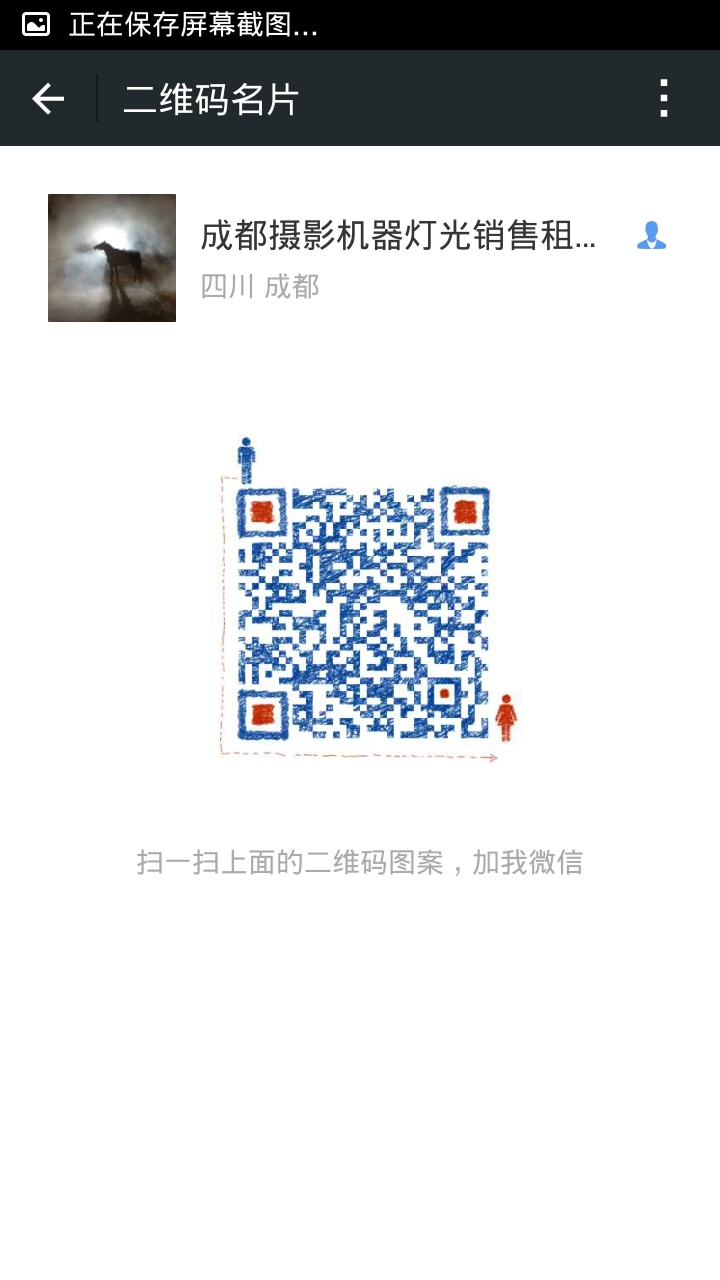Open the three-dot overflow menu
Viewport: 720px width, 1280px height.
pos(664,99)
